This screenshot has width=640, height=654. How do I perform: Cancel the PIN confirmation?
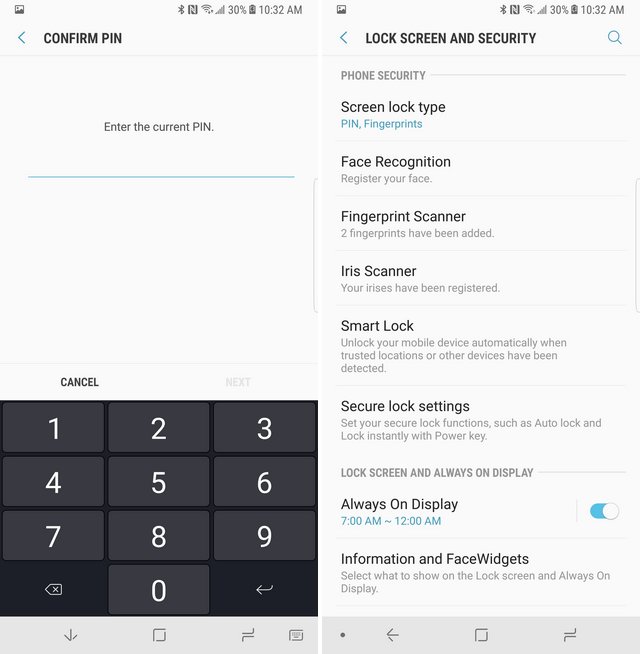(x=79, y=382)
